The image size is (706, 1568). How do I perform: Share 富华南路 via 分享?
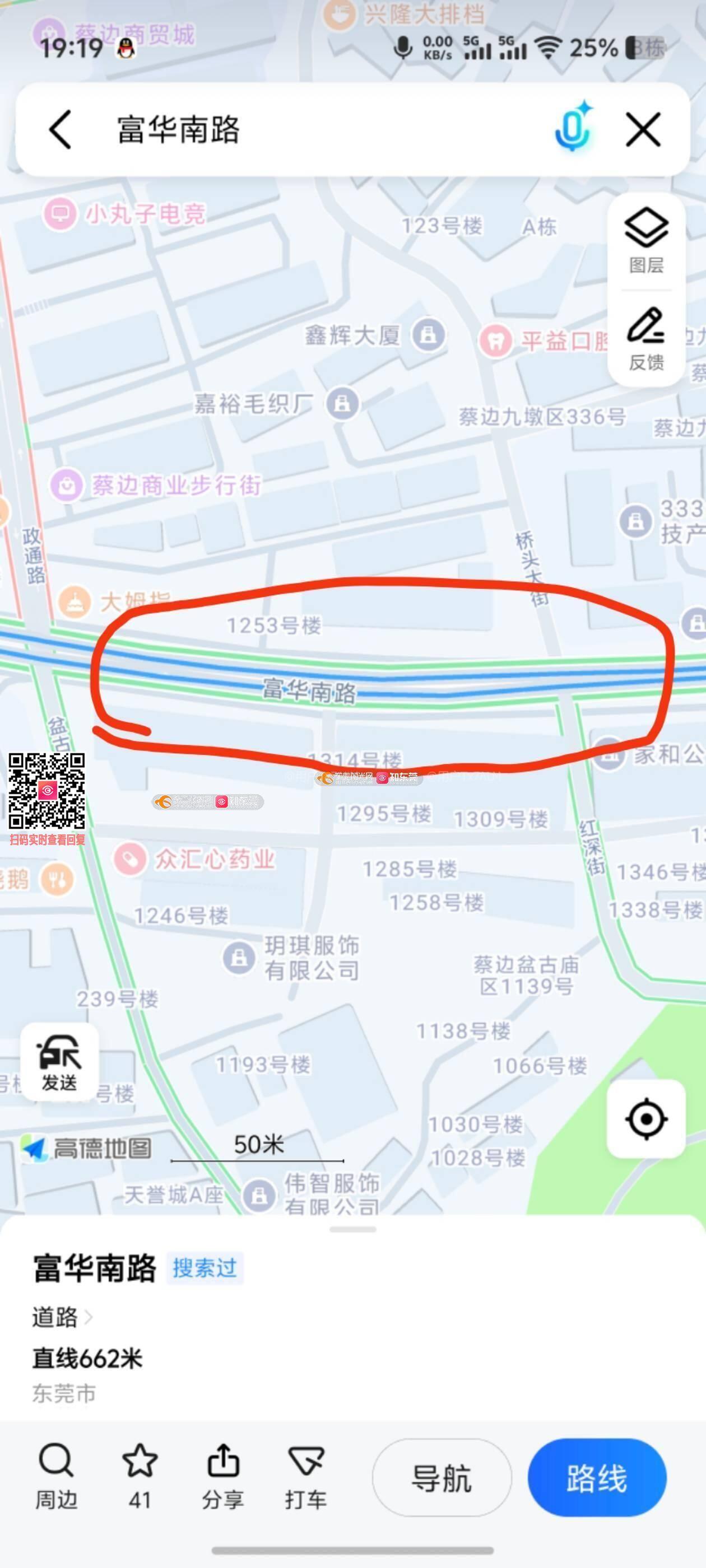223,1476
